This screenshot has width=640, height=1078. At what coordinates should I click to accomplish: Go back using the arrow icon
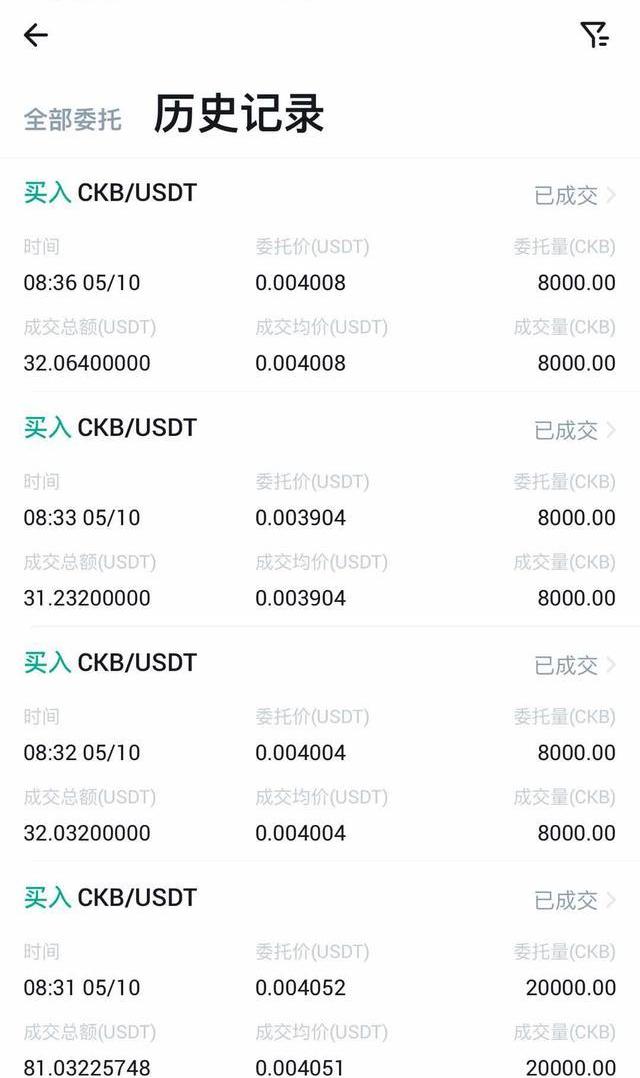36,34
